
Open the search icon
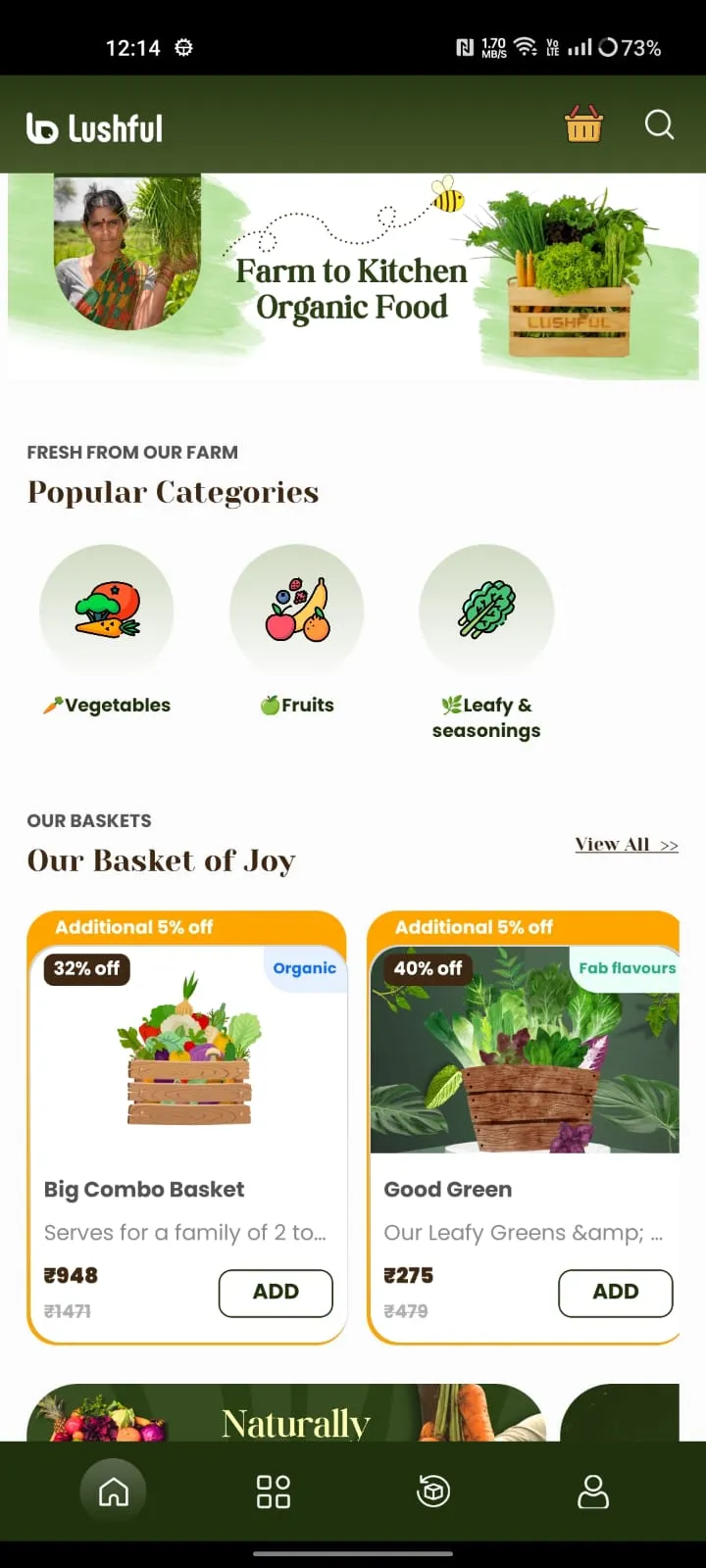coord(659,125)
